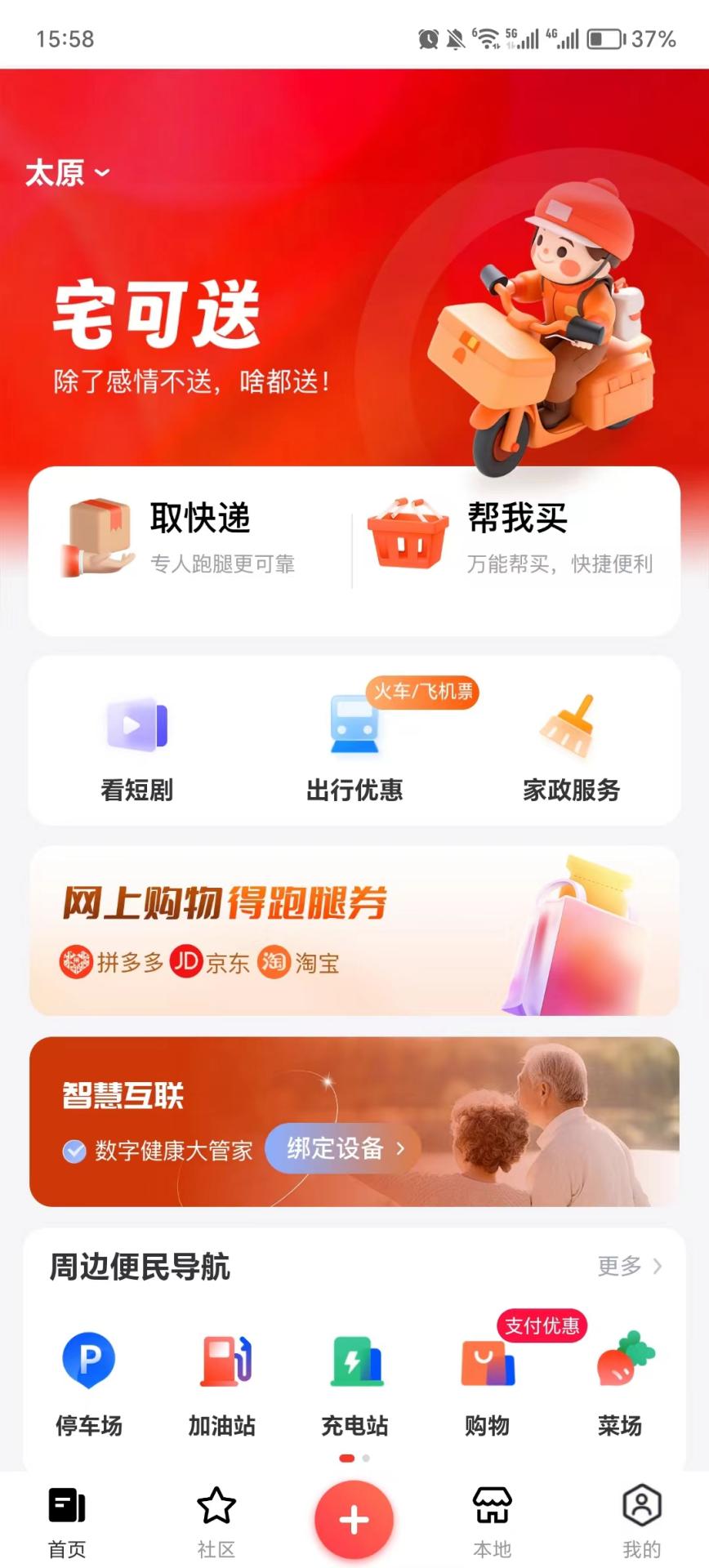Find nearby 停车场 parking lots
Viewport: 709px width, 1568px height.
point(89,1382)
